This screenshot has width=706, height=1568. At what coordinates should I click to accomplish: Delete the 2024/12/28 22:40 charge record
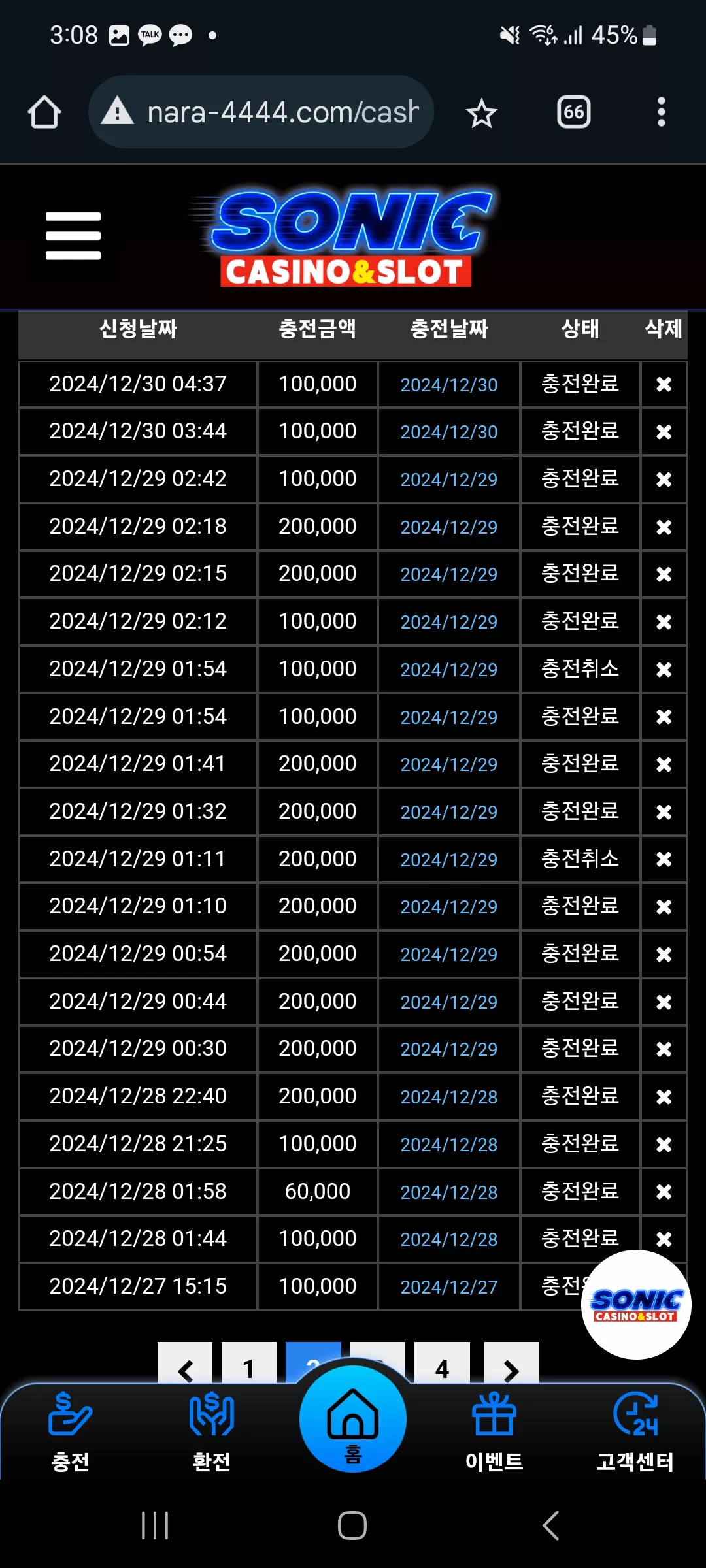coord(664,1096)
